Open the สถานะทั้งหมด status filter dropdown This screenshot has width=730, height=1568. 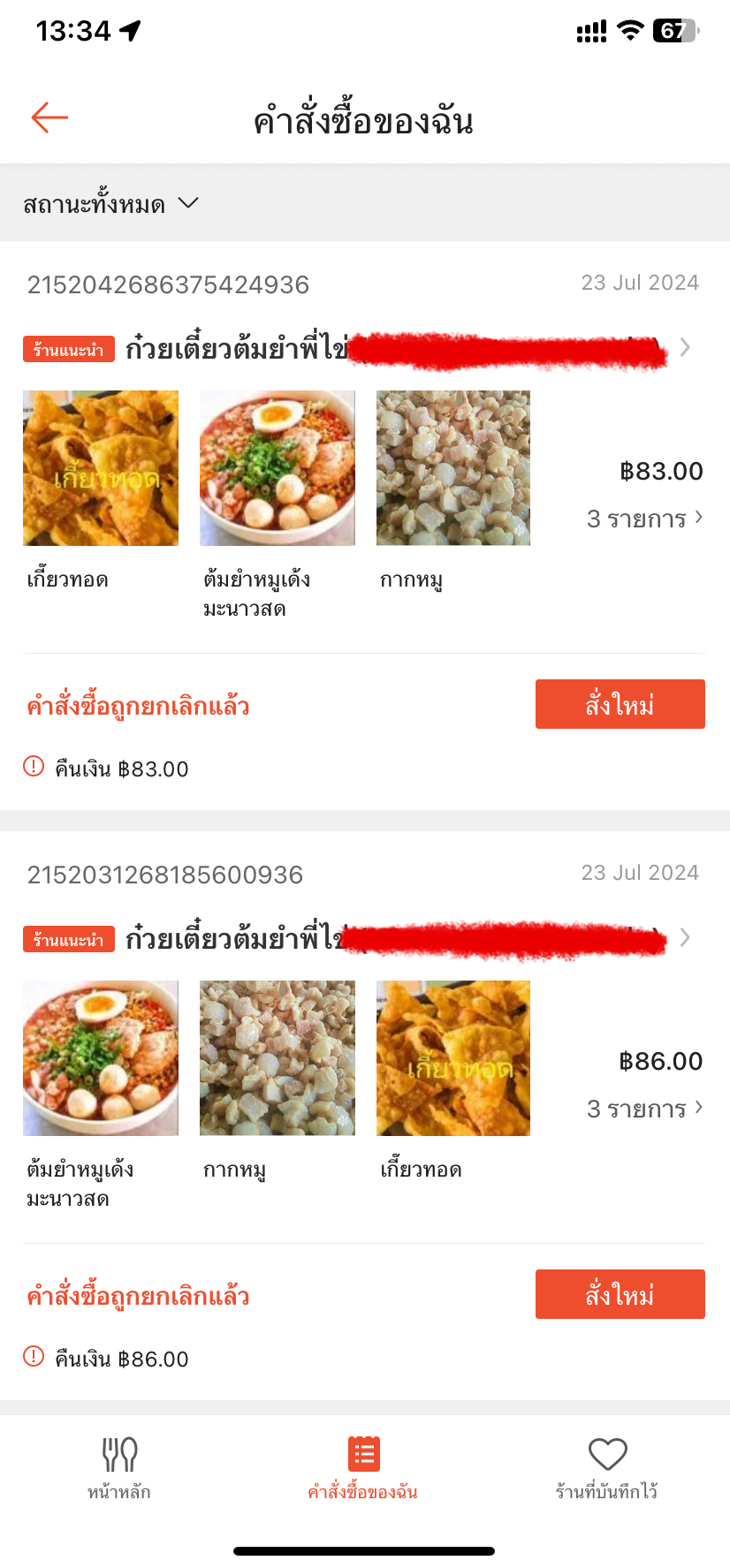click(x=110, y=204)
